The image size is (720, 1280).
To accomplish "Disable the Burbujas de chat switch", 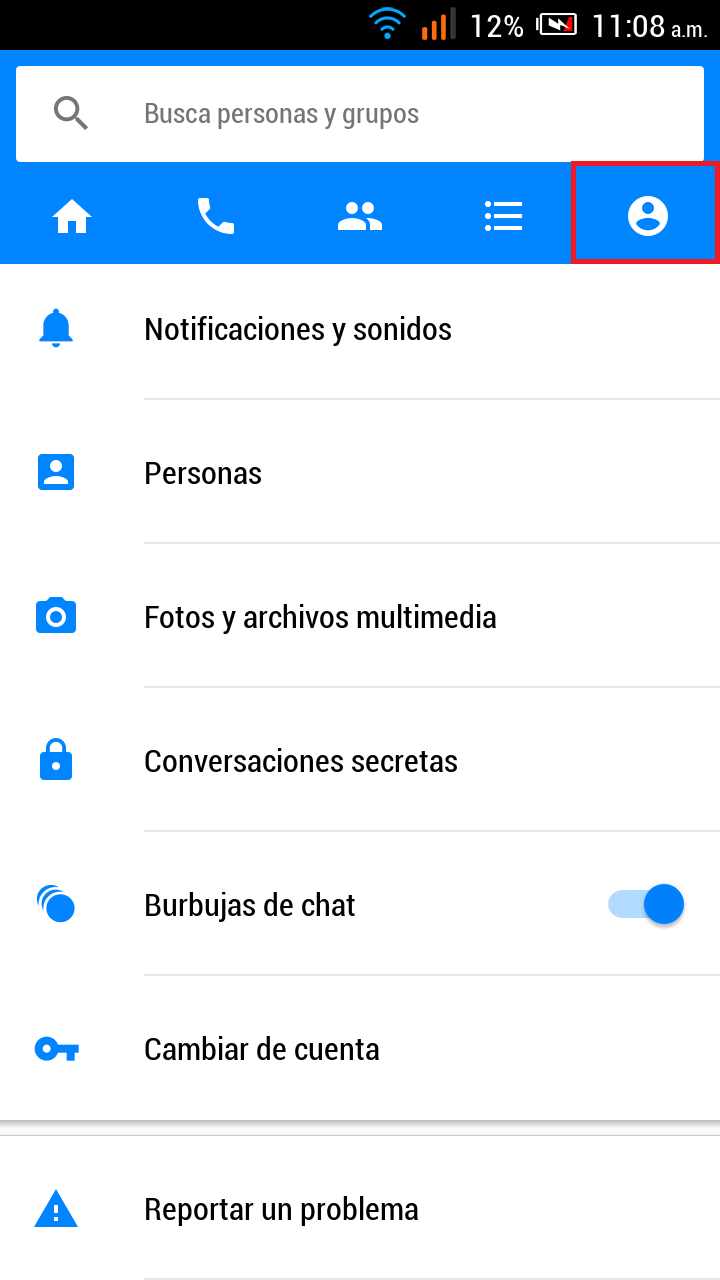I will (x=646, y=905).
